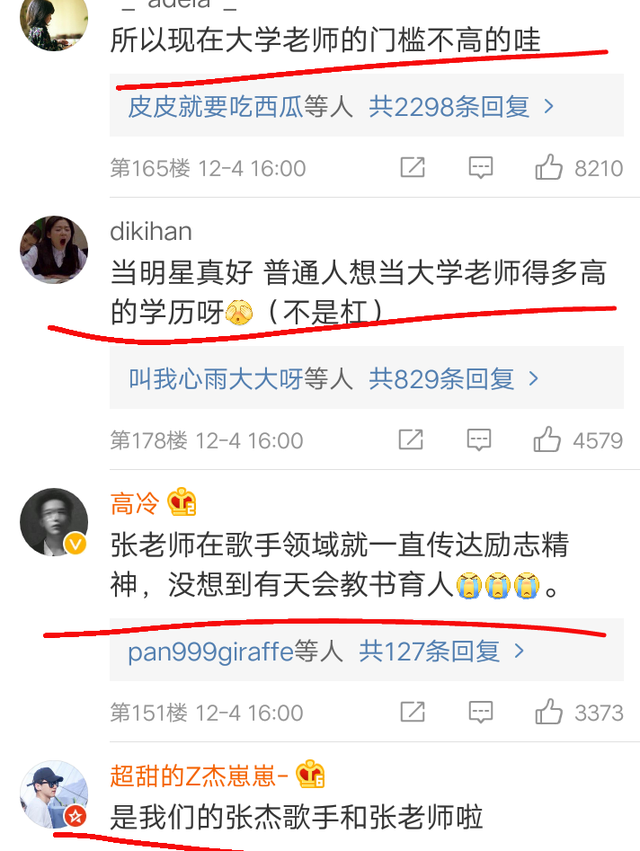This screenshot has height=851, width=640.
Task: Open 超甜的Z杰崽崽- profile name
Action: 200,775
